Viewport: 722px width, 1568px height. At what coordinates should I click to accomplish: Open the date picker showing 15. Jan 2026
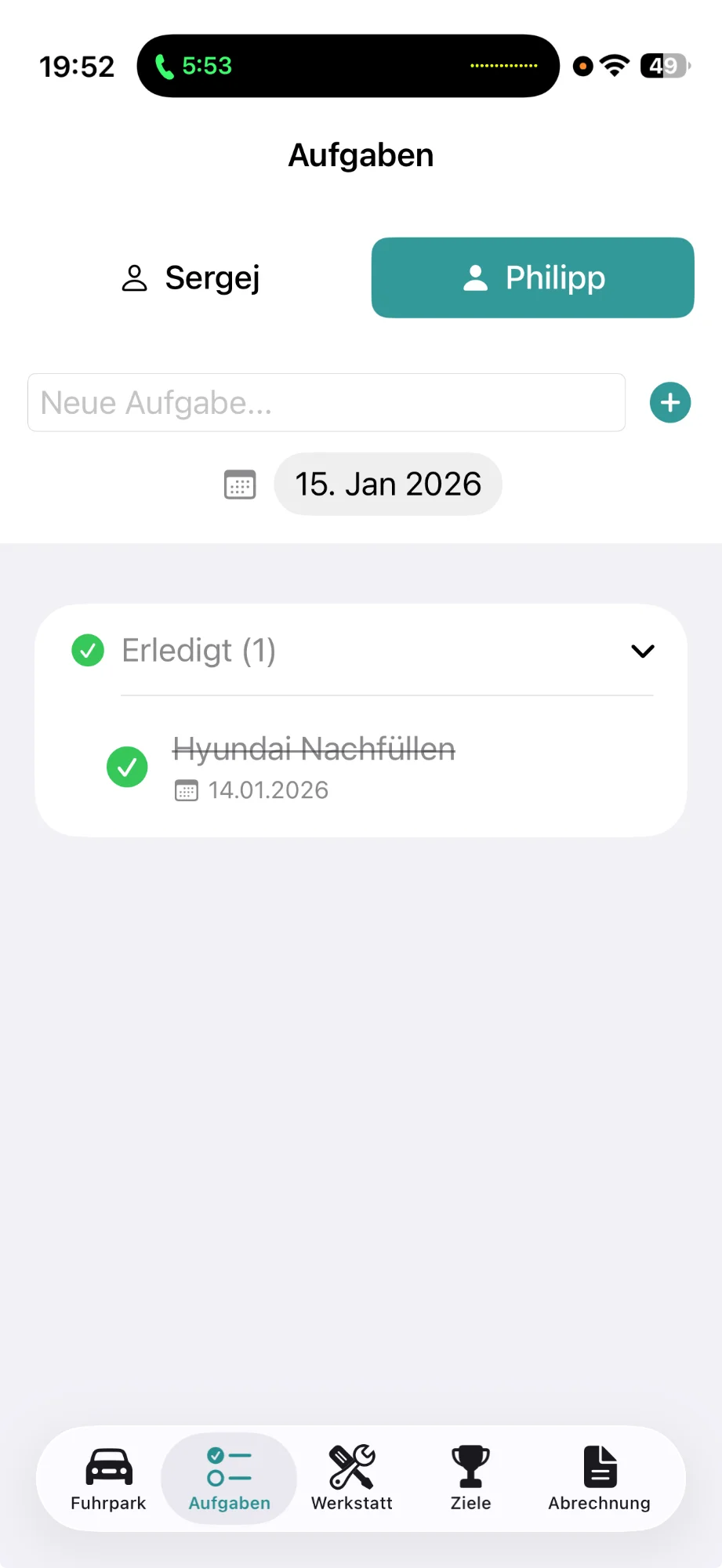(387, 484)
